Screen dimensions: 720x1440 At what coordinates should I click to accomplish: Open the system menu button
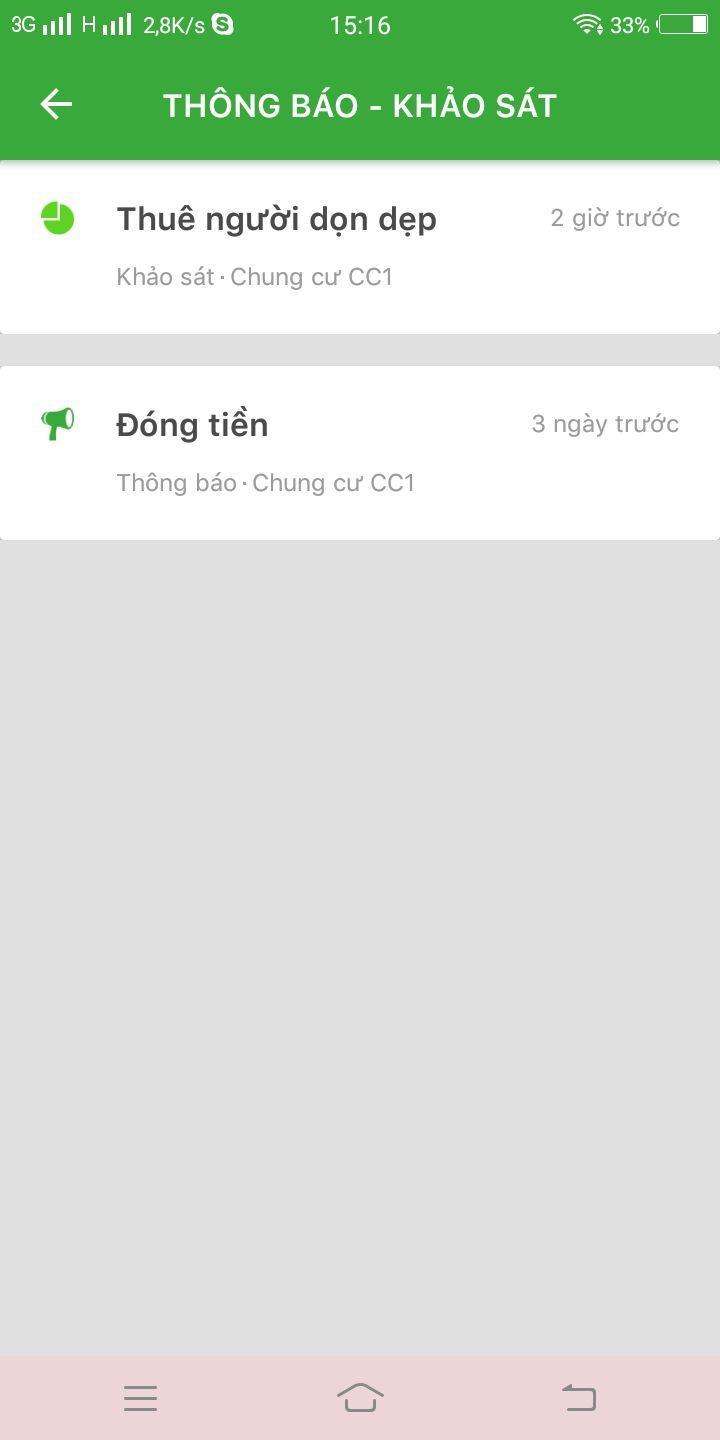point(140,1398)
